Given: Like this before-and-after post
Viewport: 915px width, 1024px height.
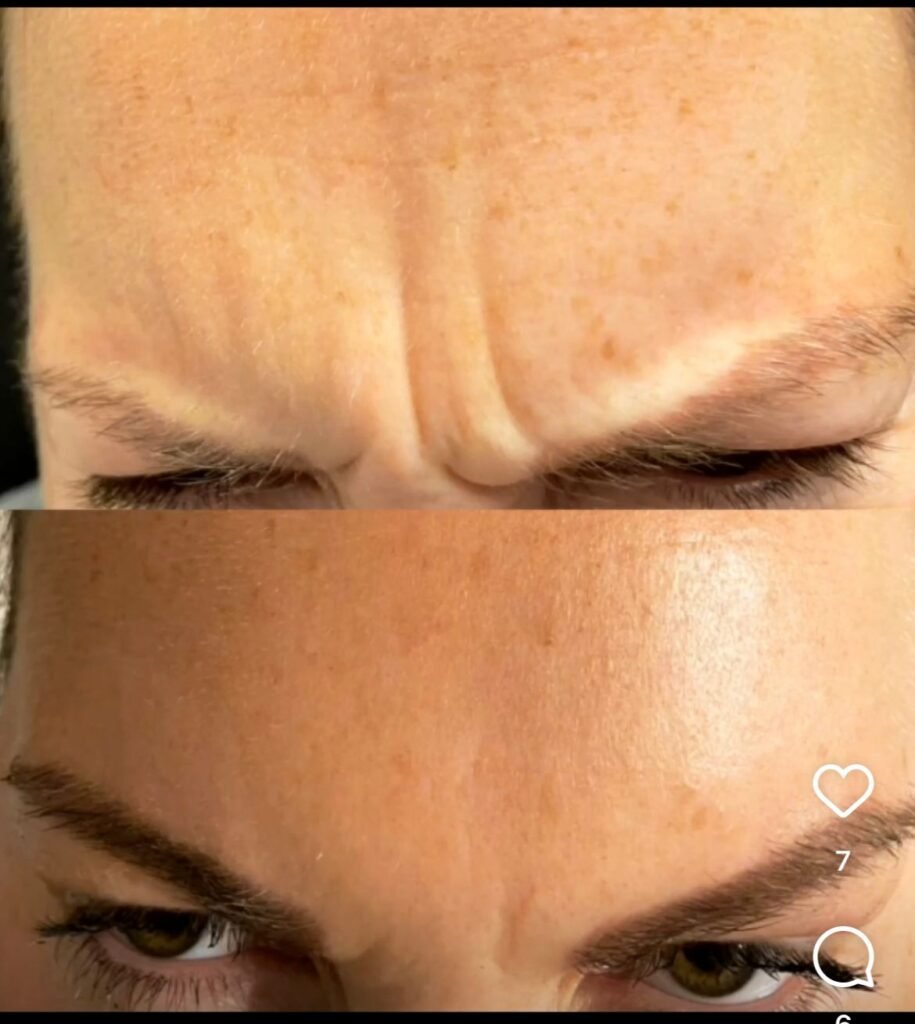Looking at the screenshot, I should point(842,791).
